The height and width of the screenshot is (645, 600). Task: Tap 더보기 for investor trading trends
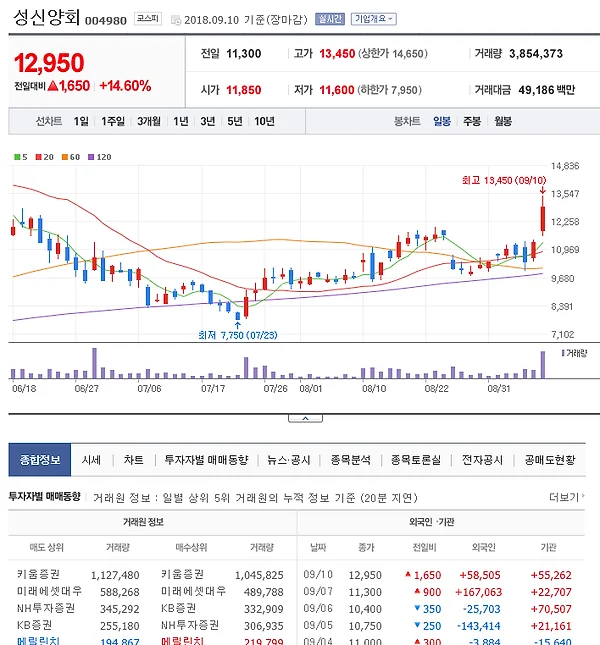coord(567,497)
